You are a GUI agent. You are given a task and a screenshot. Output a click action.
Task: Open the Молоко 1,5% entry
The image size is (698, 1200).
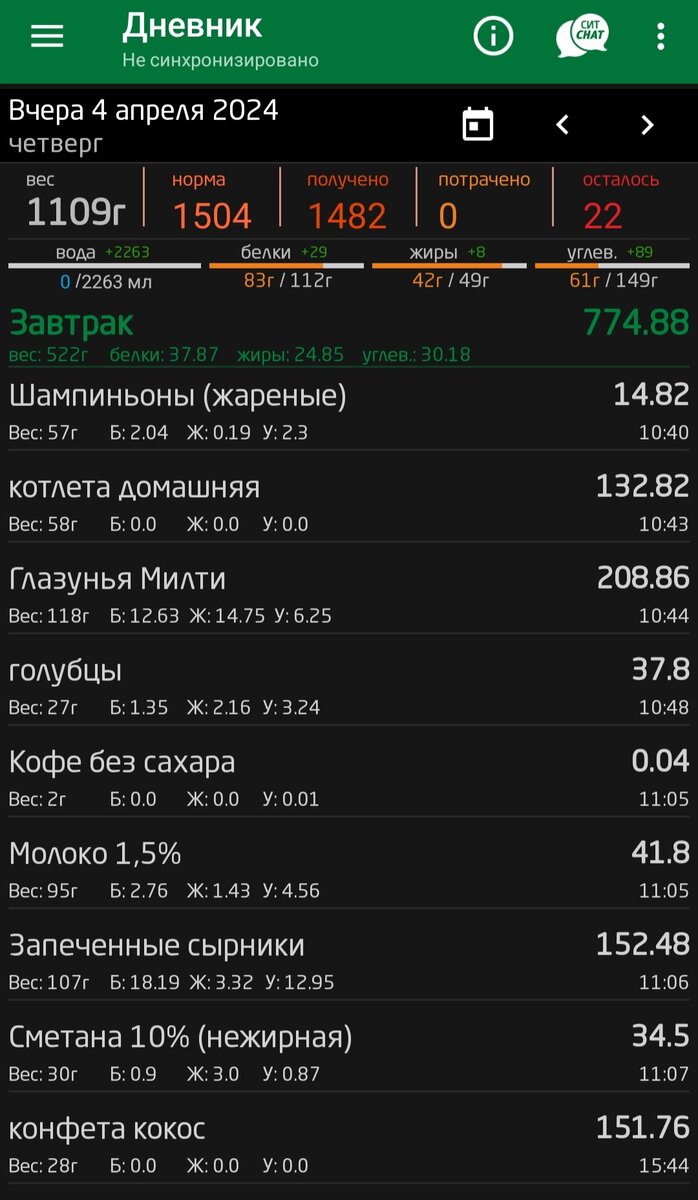coord(348,870)
